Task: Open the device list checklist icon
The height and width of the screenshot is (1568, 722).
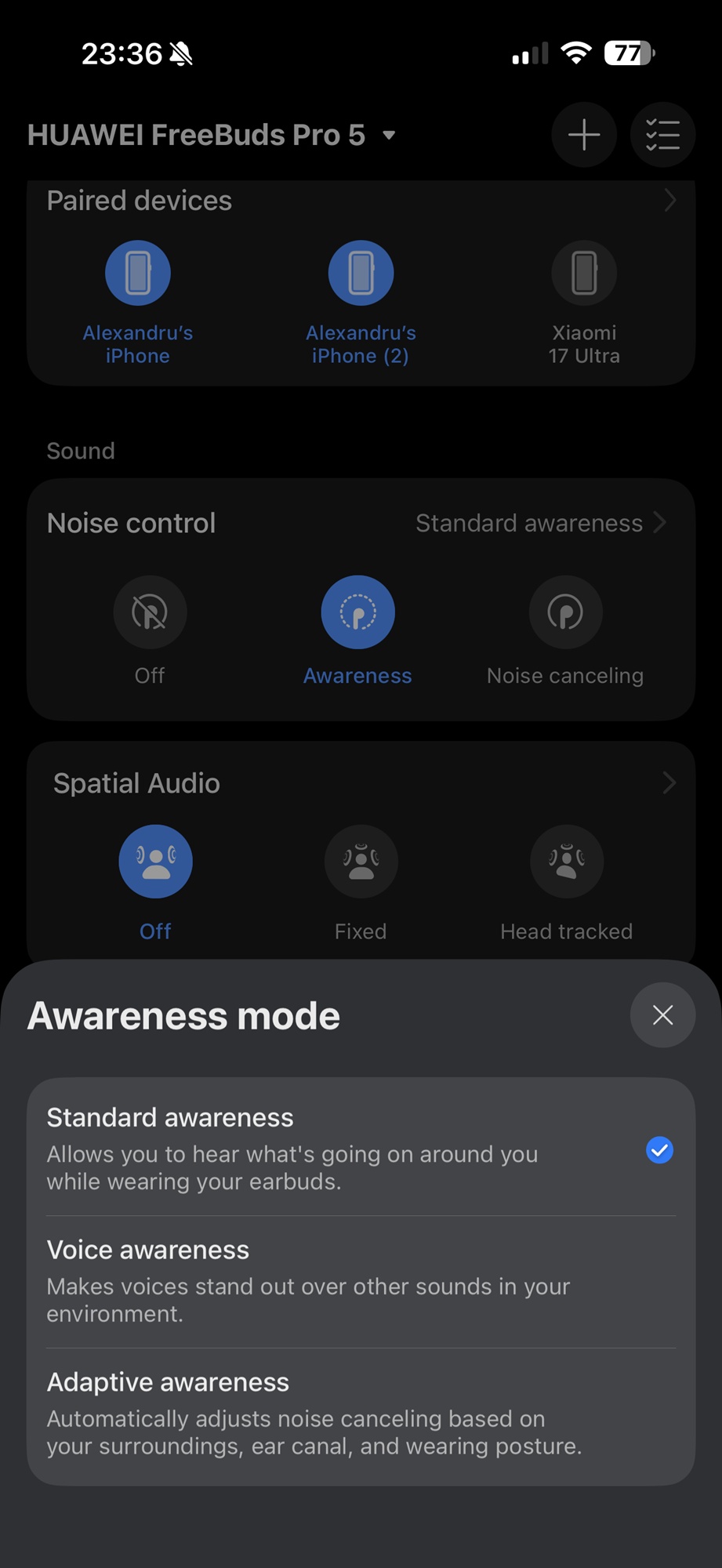Action: [x=662, y=135]
